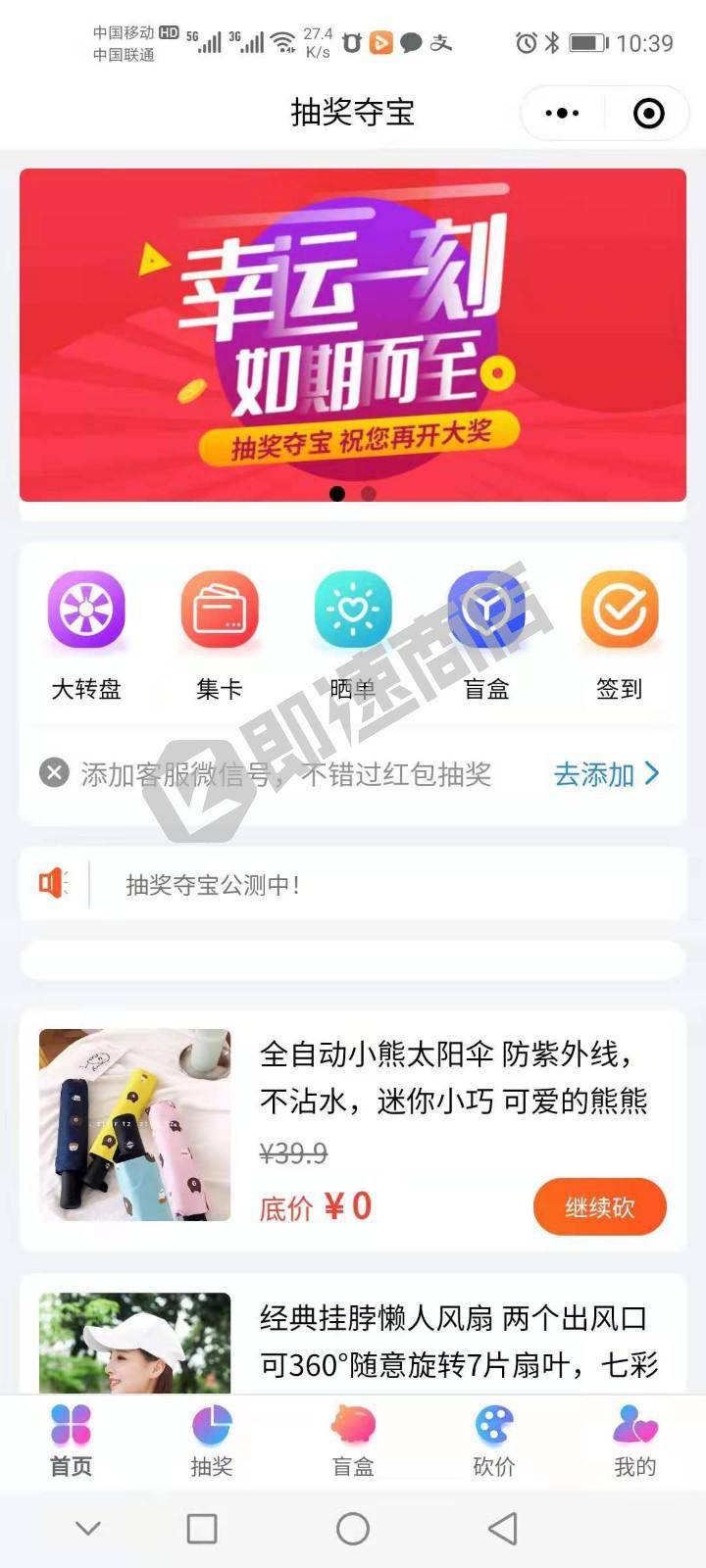The height and width of the screenshot is (1568, 706).
Task: Dismiss the add customer service notice
Action: click(55, 773)
